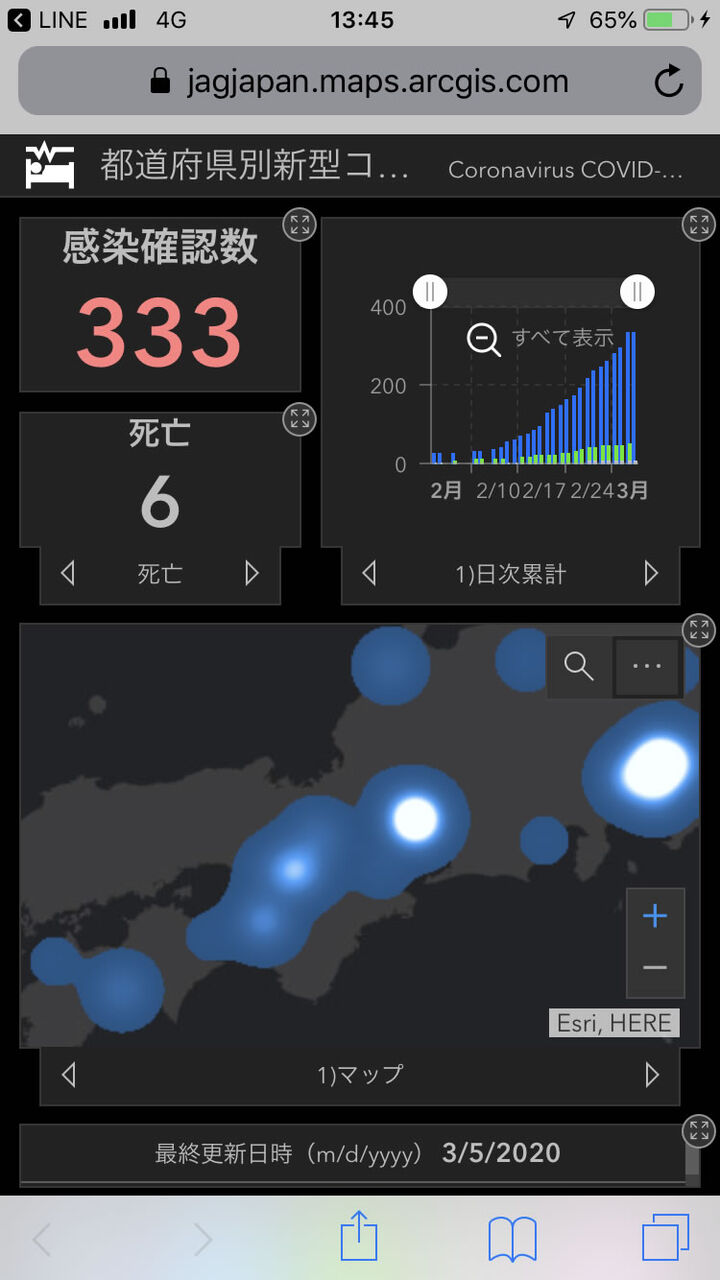
Task: Zoom in on the map
Action: click(655, 916)
